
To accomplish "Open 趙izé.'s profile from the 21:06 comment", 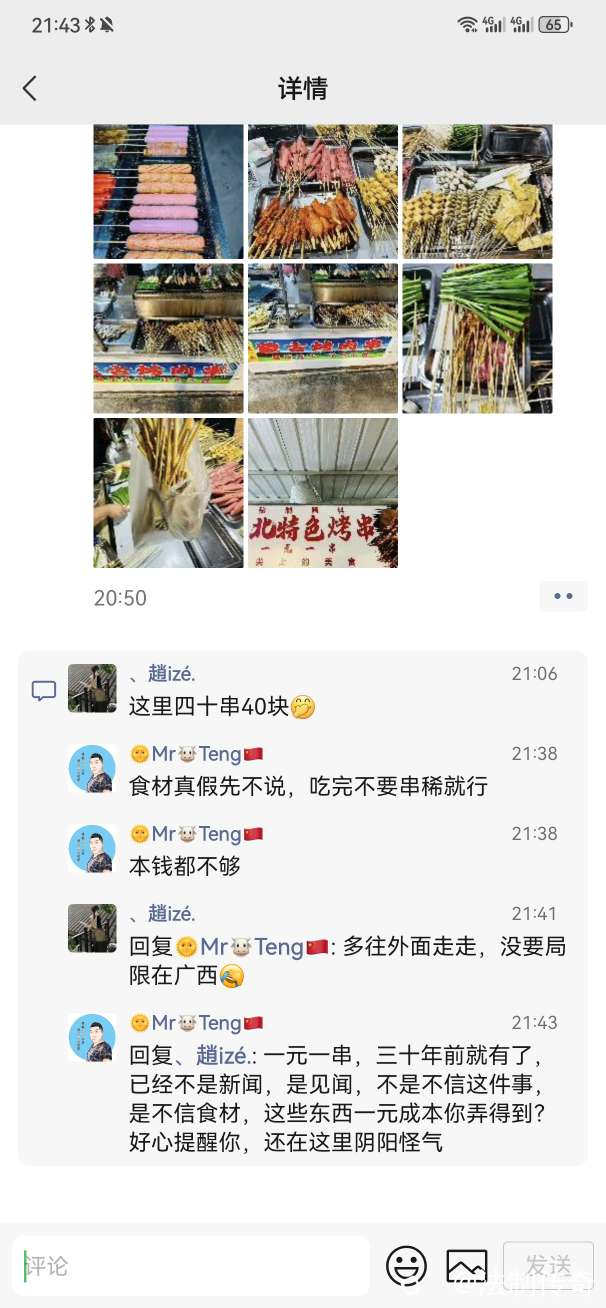I will click(92, 688).
